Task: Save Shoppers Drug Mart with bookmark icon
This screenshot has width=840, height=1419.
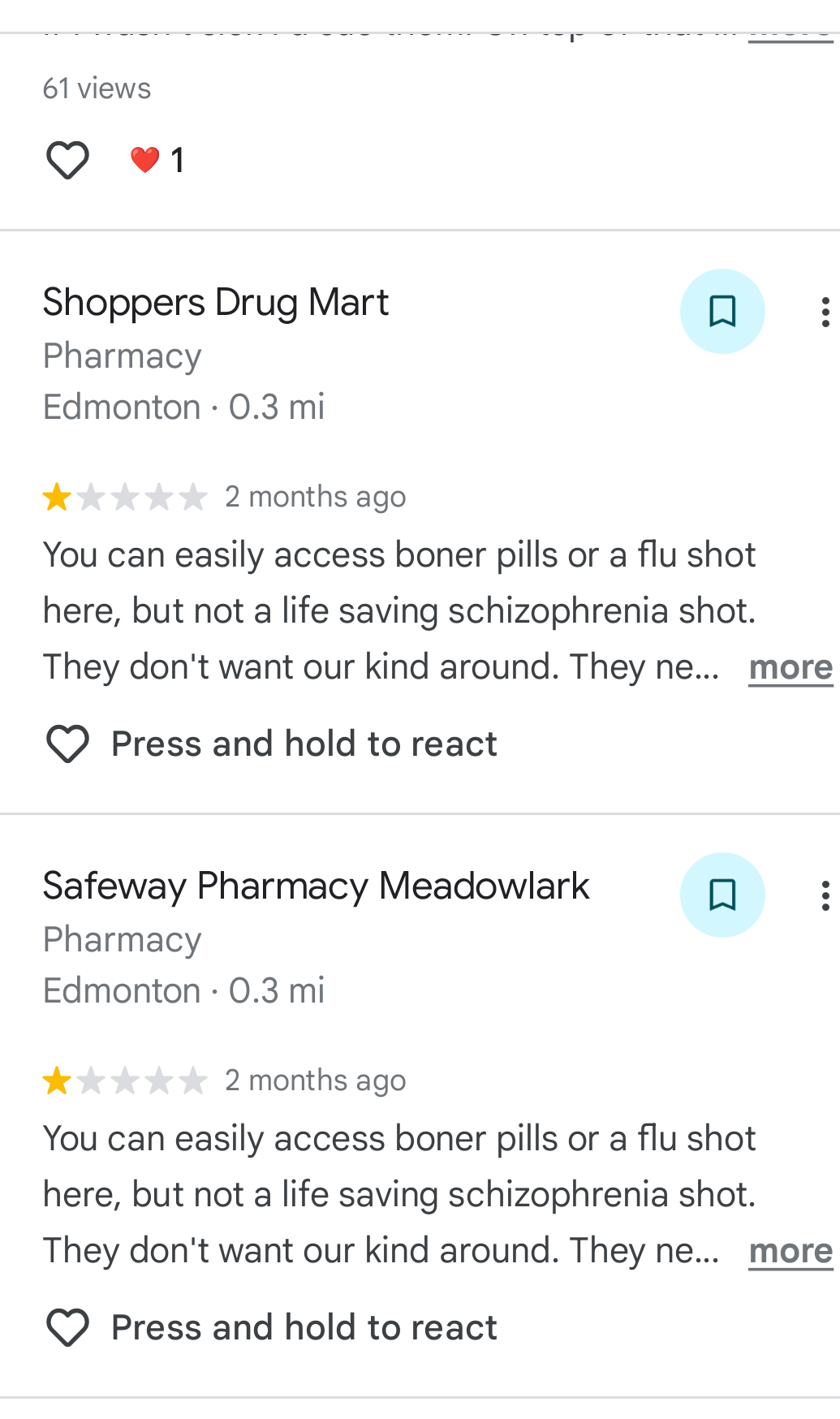Action: coord(722,311)
